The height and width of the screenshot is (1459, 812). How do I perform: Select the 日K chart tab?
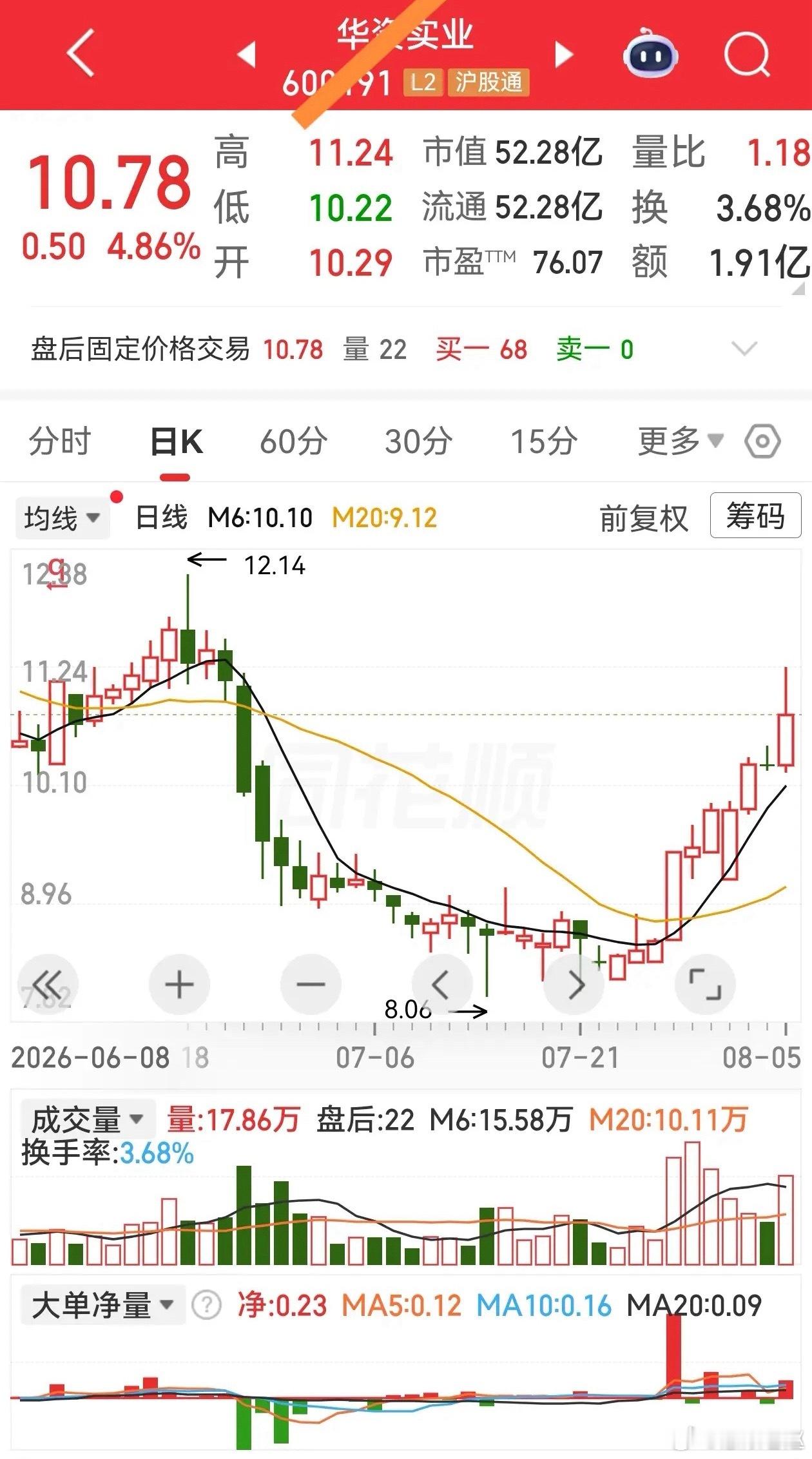176,442
